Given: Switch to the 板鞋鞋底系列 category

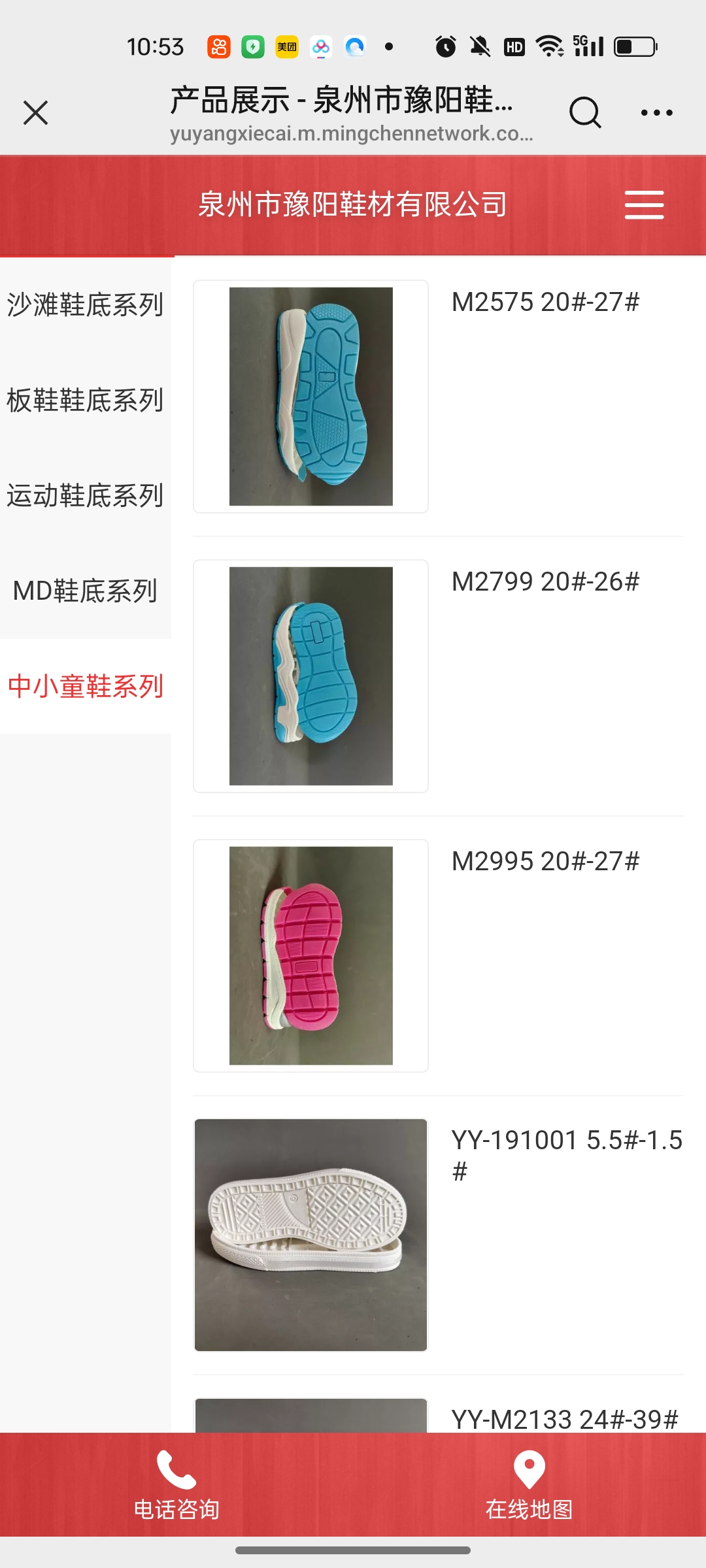Looking at the screenshot, I should (85, 400).
